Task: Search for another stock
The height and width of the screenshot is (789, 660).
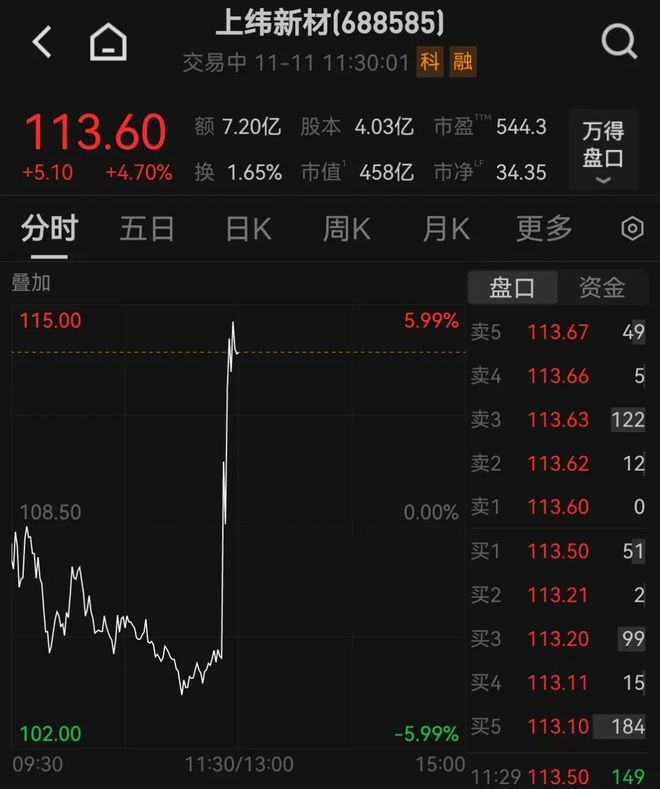Action: pyautogui.click(x=619, y=42)
